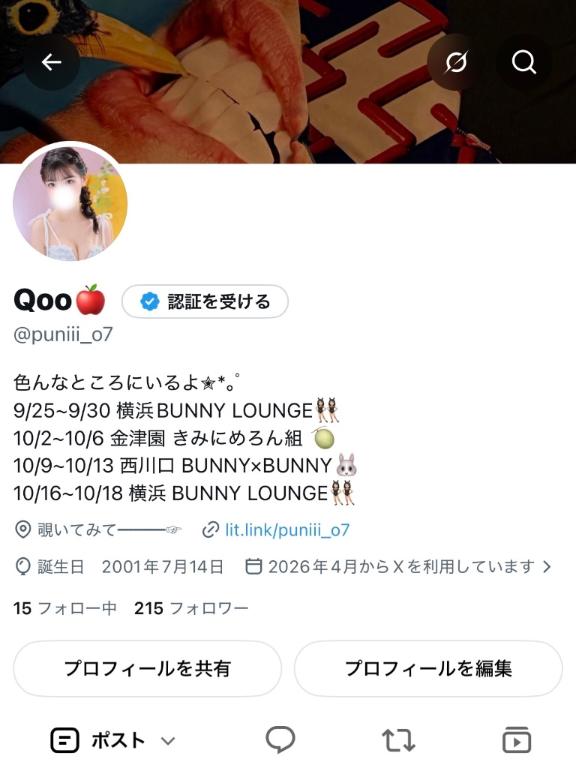Switch to the reposts tab
Screen dimensions: 576x768
click(398, 740)
